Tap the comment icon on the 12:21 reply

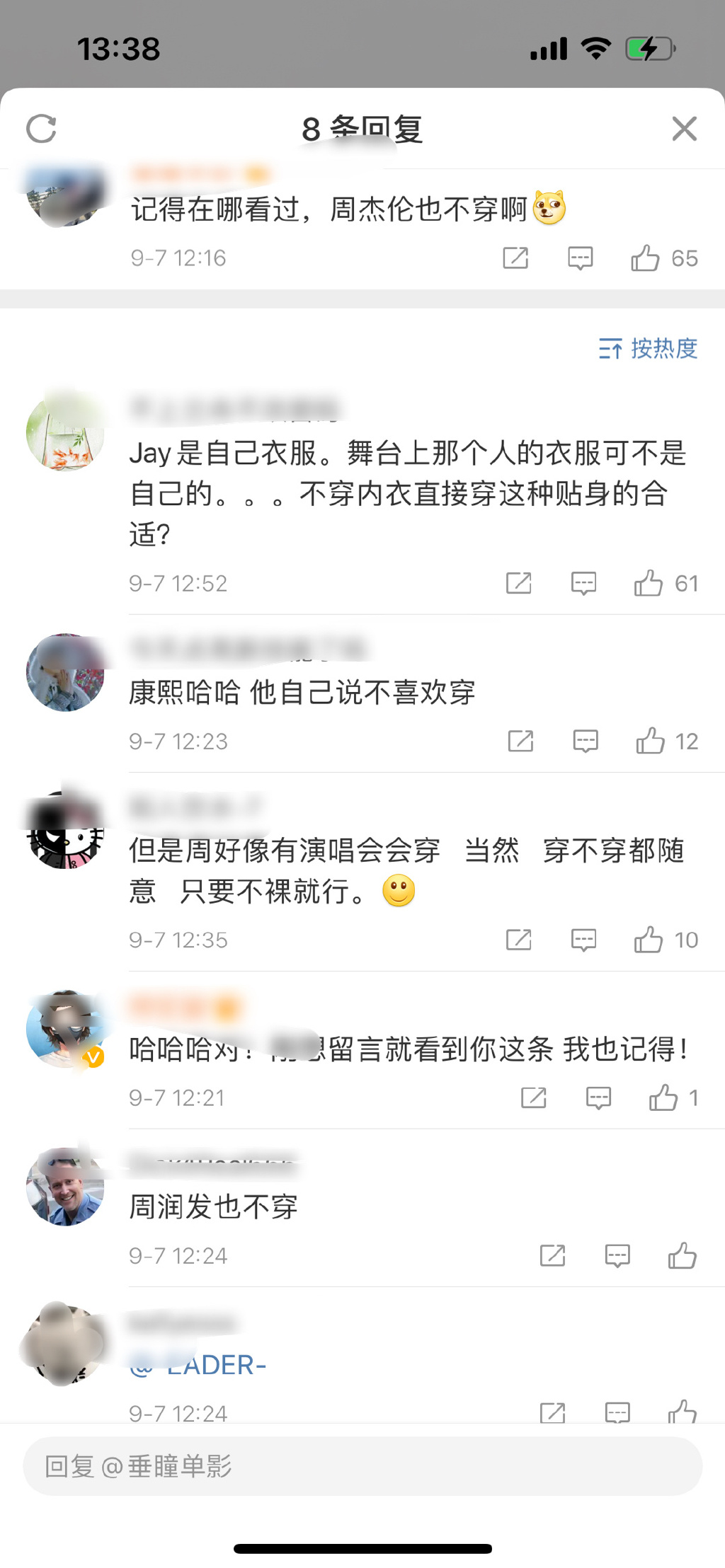[x=598, y=1097]
